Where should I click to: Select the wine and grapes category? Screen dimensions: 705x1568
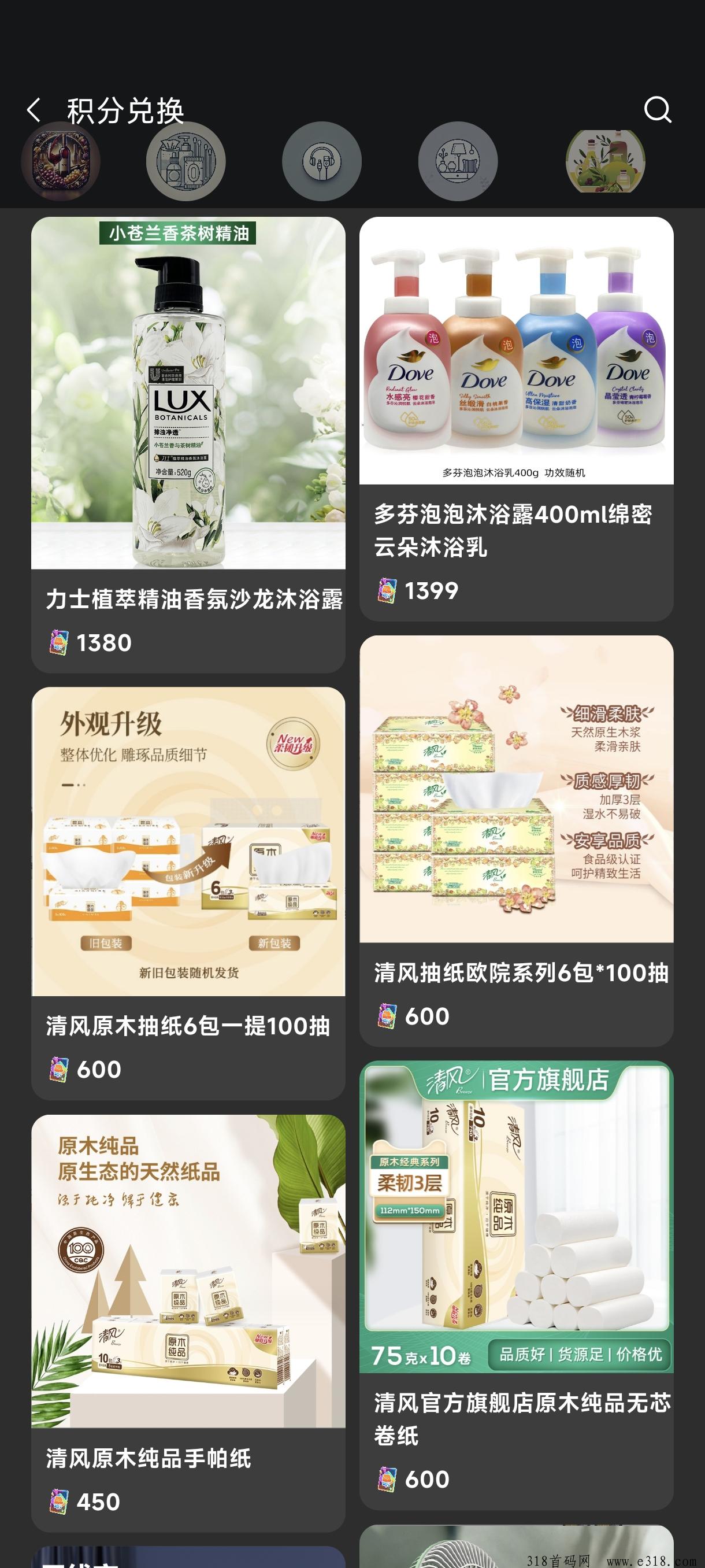coord(60,161)
